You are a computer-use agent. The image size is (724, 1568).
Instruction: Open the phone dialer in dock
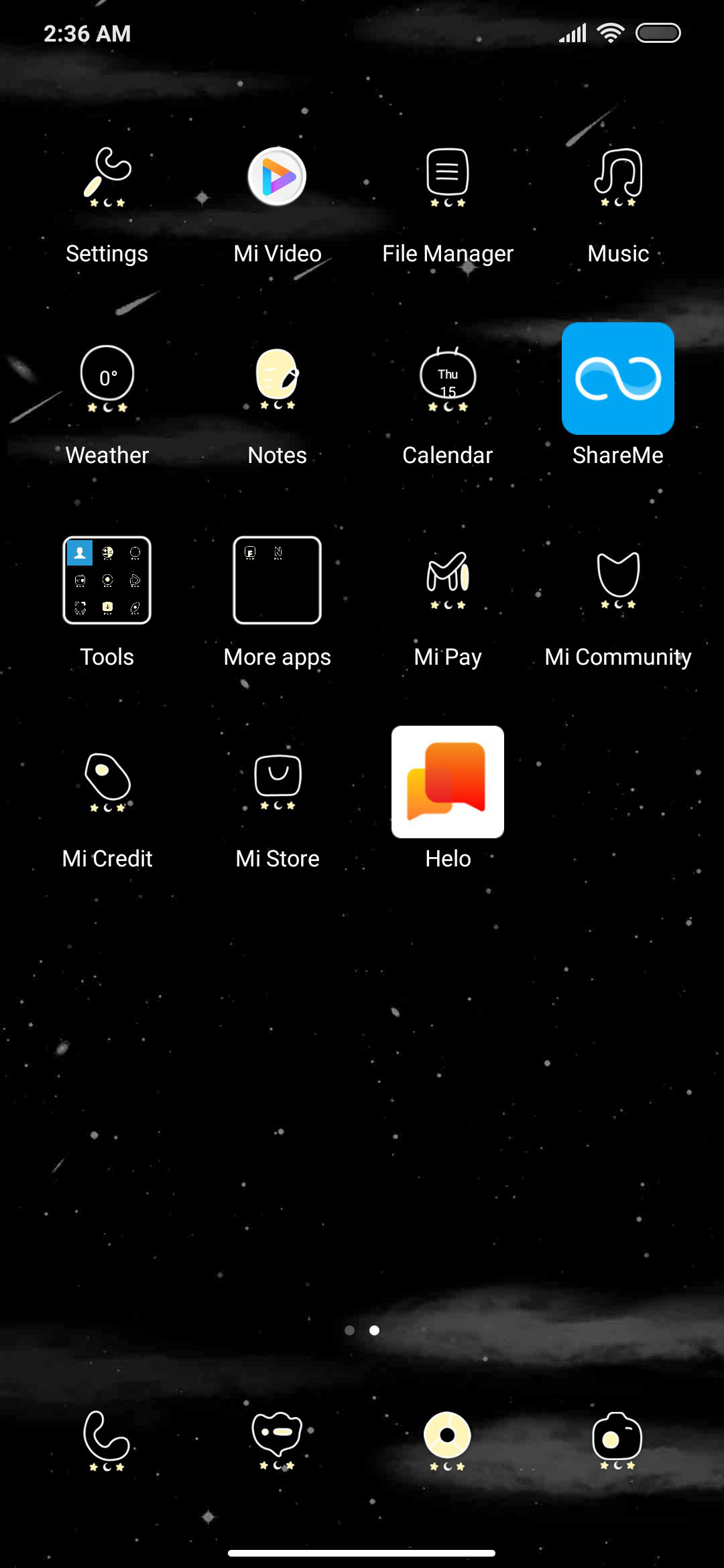(106, 1441)
